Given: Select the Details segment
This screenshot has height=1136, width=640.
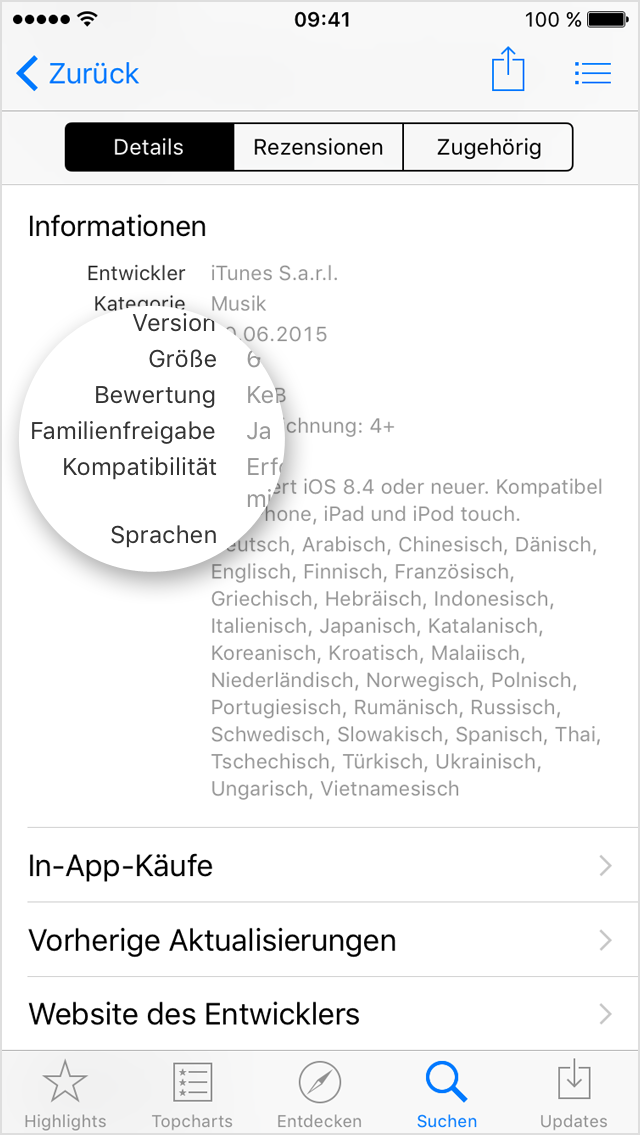Looking at the screenshot, I should pyautogui.click(x=149, y=148).
